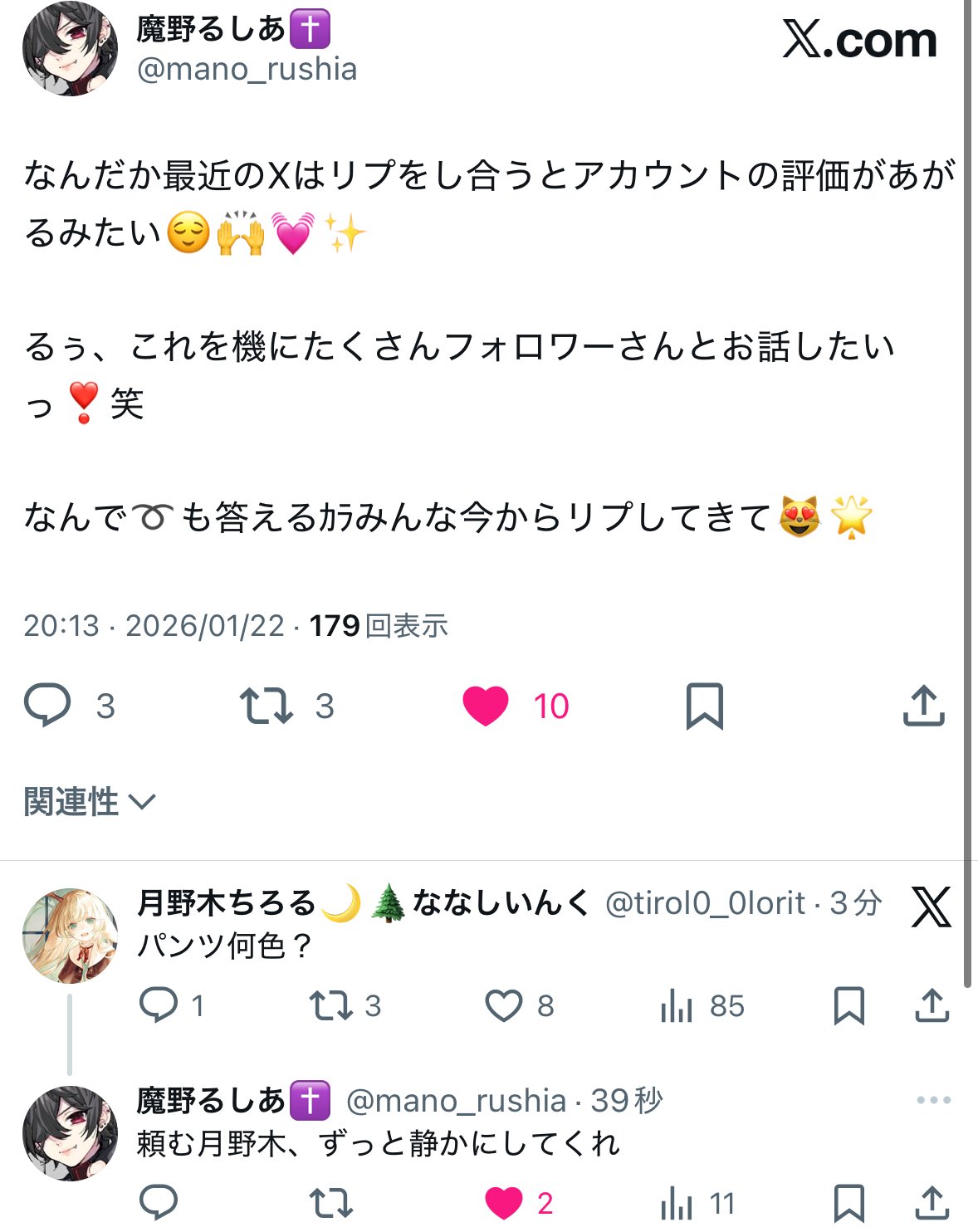
Task: Expand the 関連性 reply sort dropdown
Action: [x=90, y=802]
